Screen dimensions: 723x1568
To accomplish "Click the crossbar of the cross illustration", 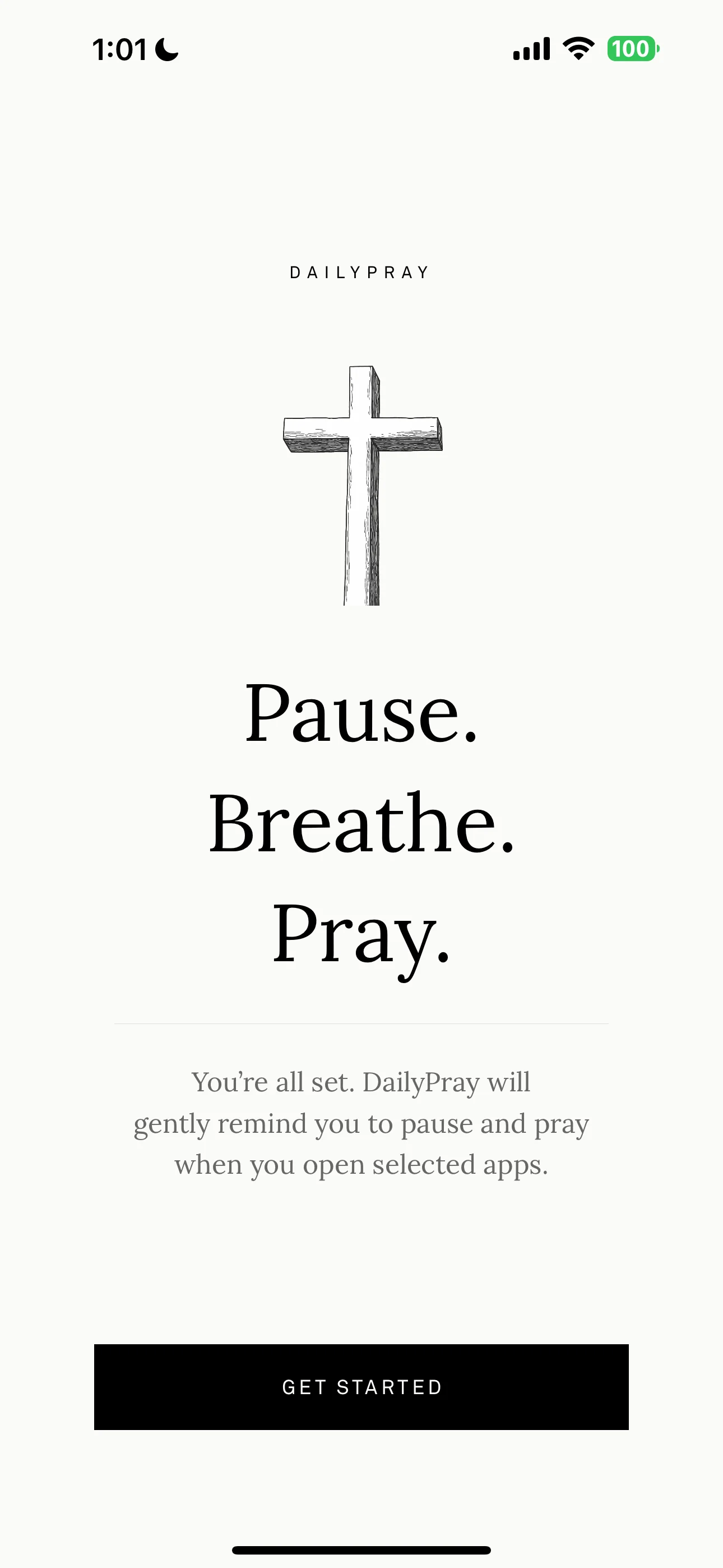I will click(x=361, y=432).
